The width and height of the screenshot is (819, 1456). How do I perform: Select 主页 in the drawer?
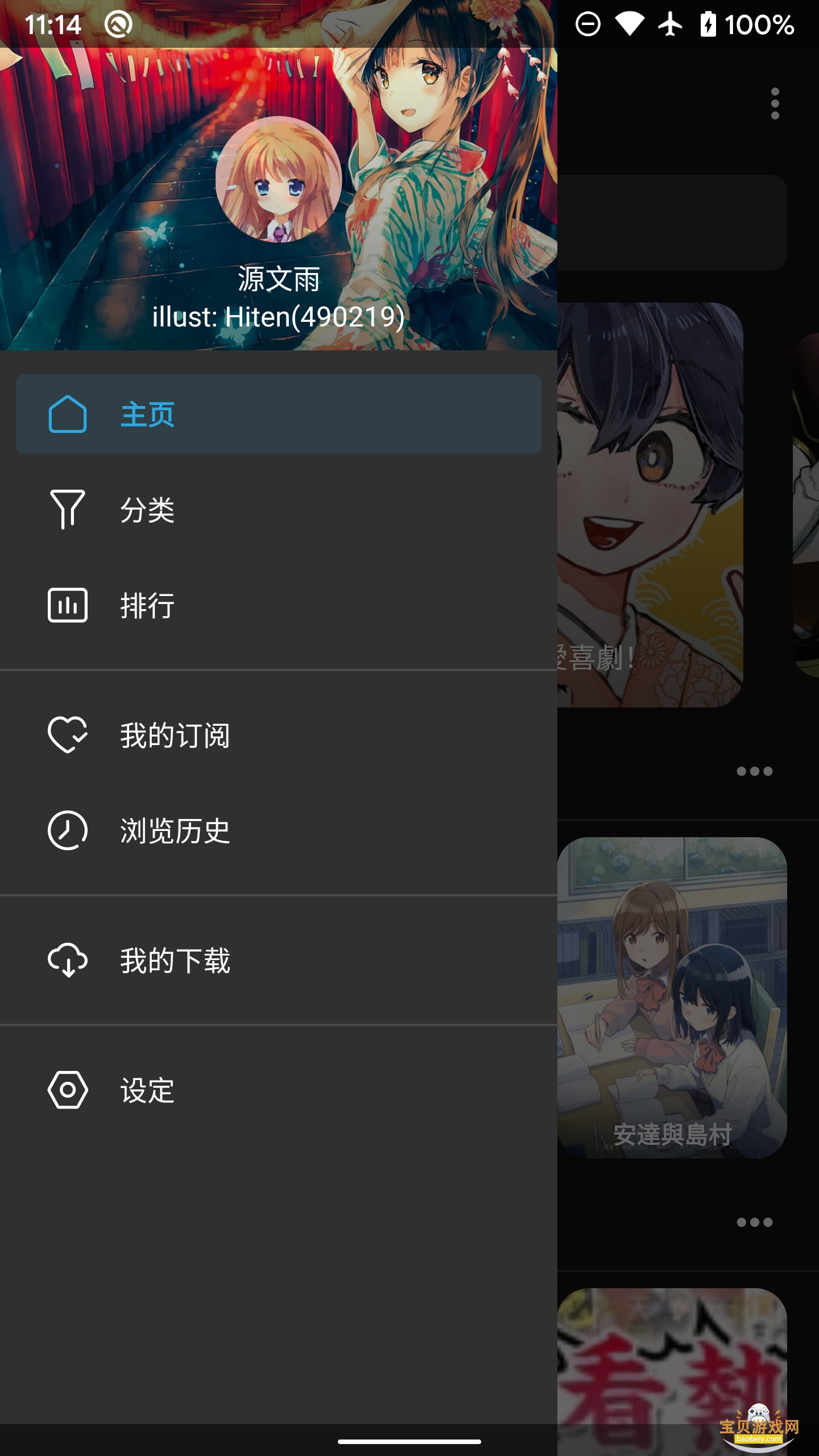278,414
